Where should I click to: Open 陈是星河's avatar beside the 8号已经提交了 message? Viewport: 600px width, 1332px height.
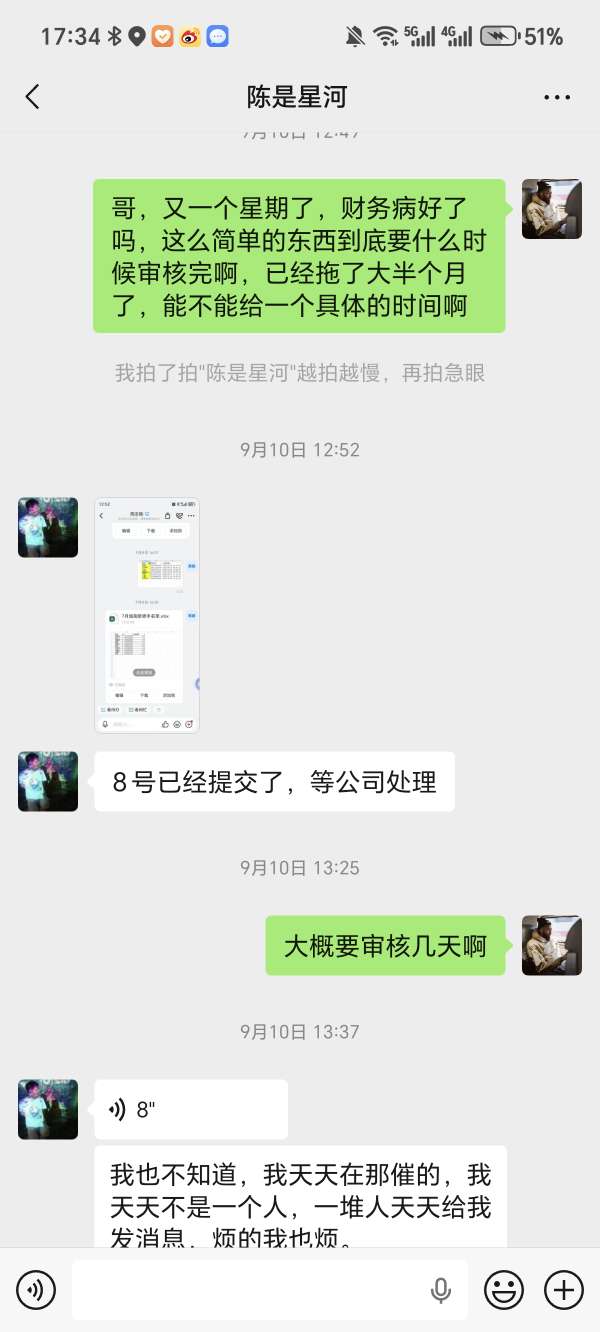pyautogui.click(x=48, y=781)
